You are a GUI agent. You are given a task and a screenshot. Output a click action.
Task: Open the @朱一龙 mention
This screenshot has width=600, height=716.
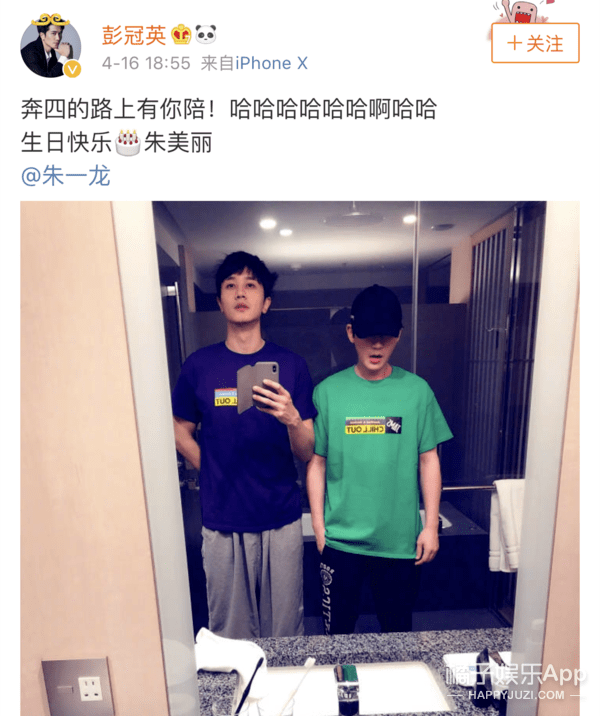65,176
